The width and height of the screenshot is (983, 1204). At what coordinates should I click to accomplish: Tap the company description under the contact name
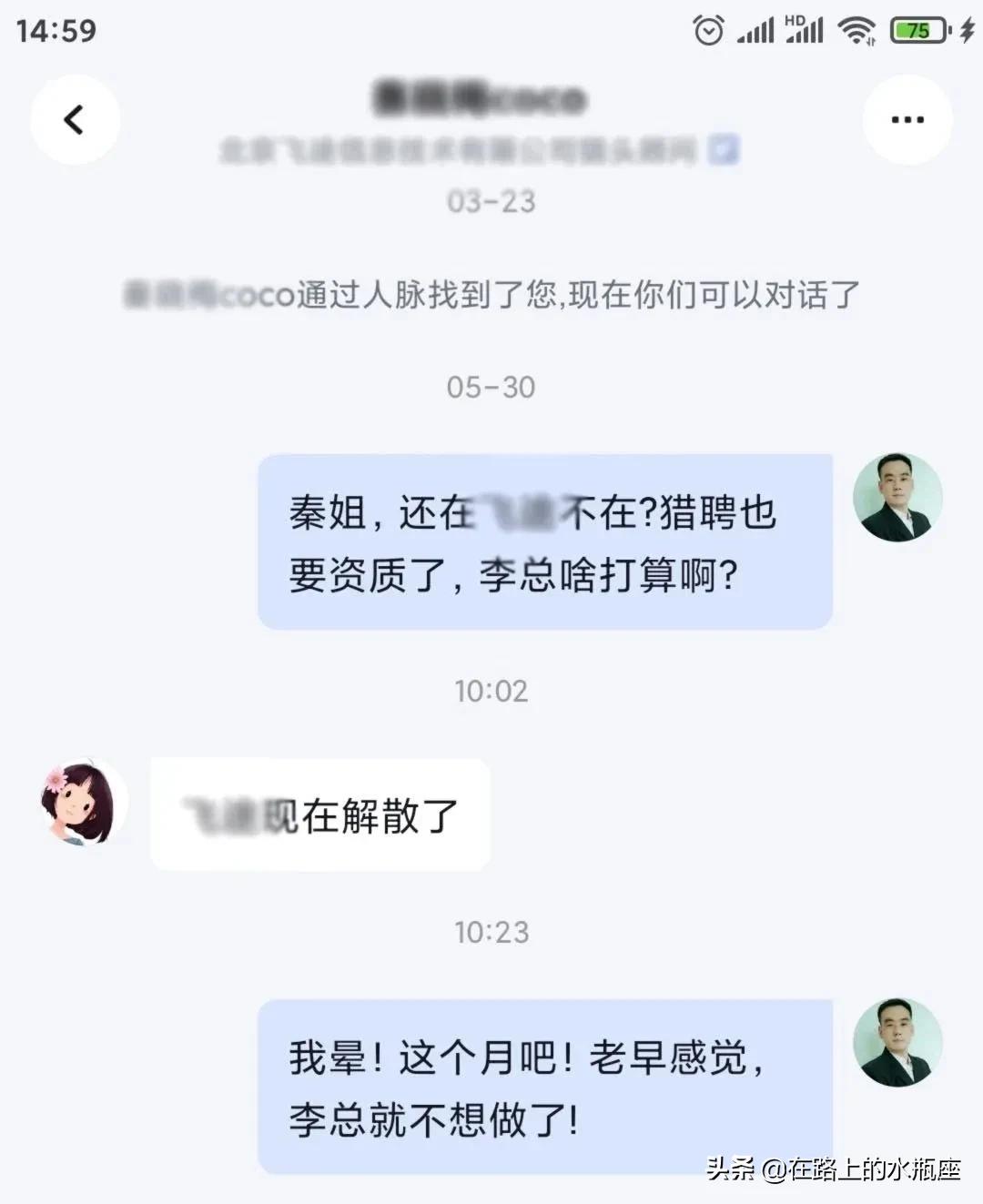[x=464, y=148]
